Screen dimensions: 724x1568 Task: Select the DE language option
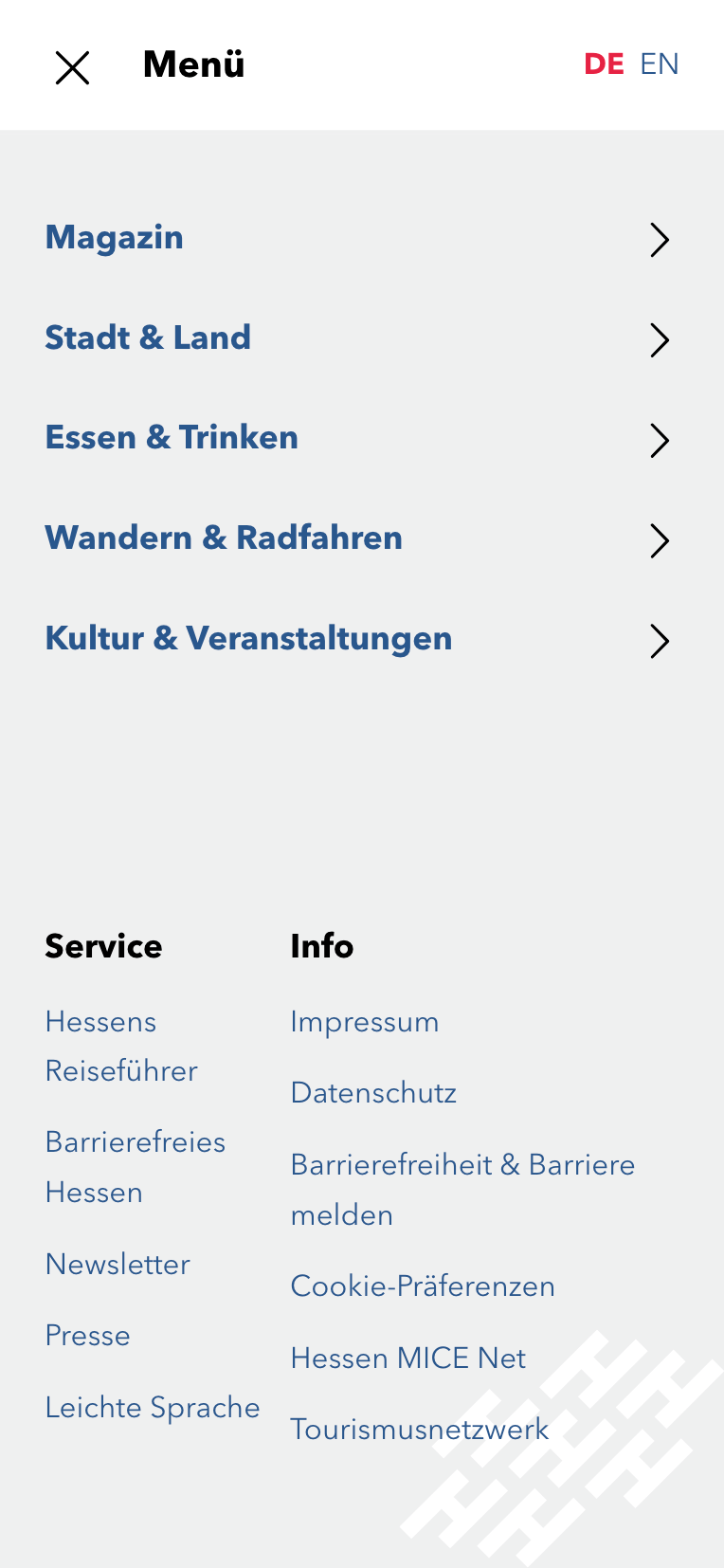coord(604,64)
